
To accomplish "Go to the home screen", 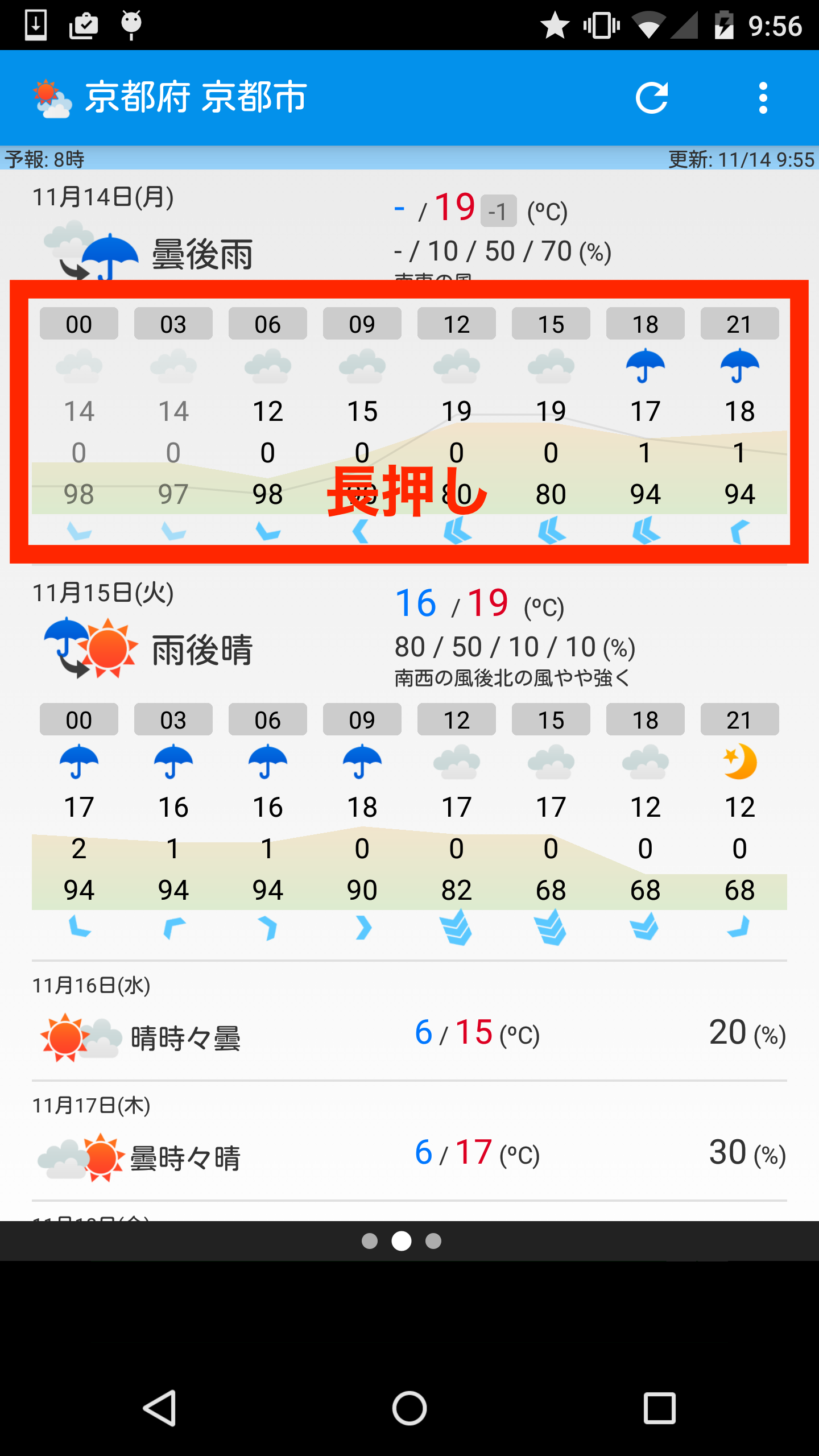I will pyautogui.click(x=409, y=1408).
